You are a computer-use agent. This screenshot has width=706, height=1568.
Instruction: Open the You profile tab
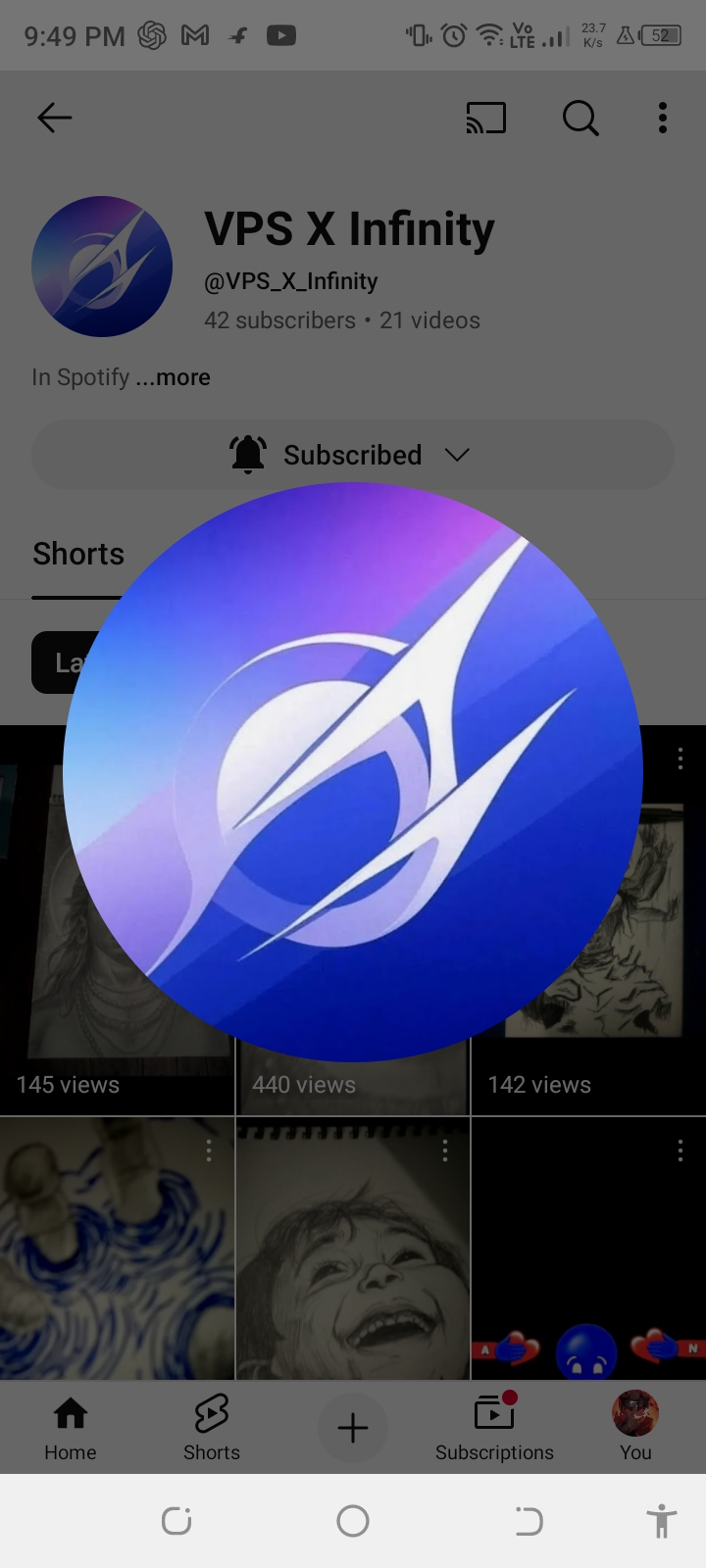635,1427
